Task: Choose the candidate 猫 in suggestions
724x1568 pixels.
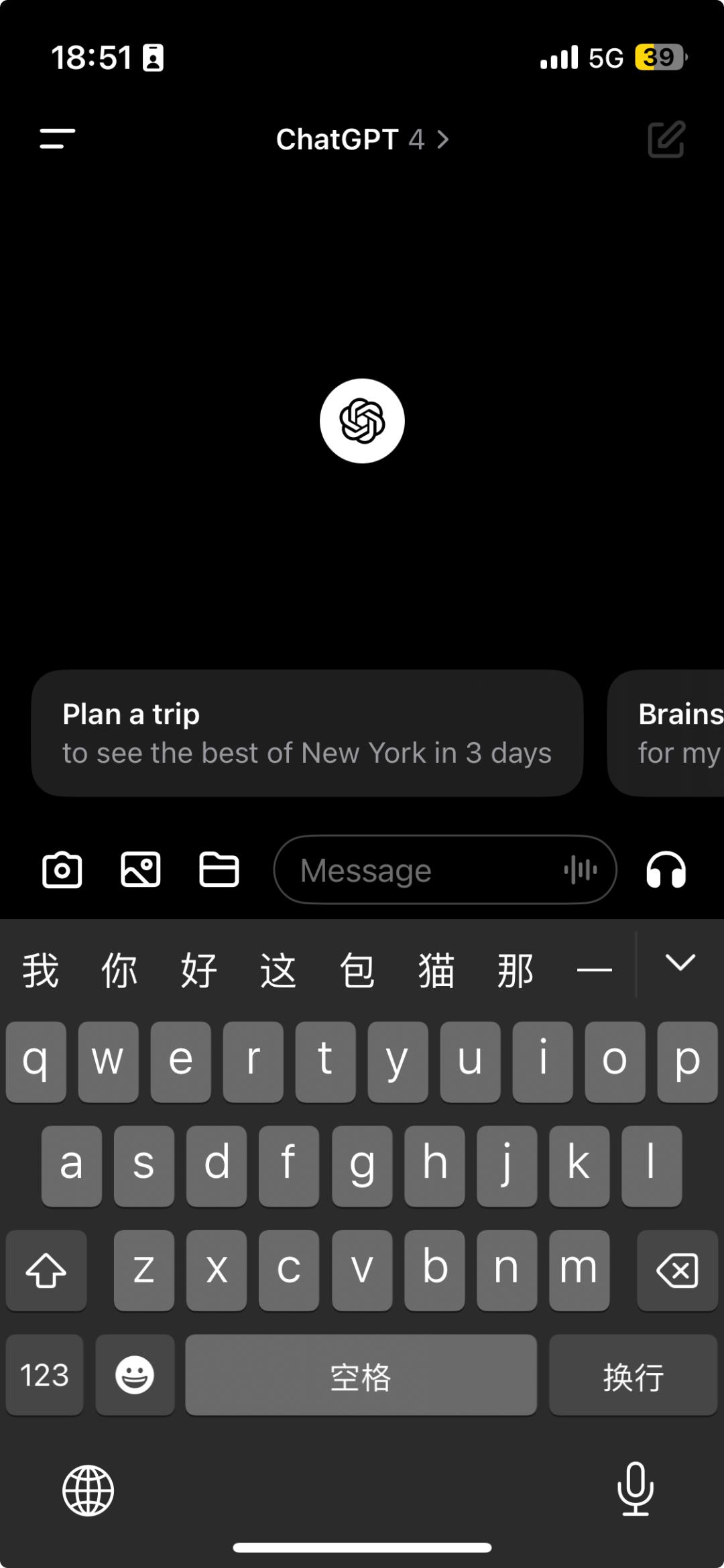Action: click(x=436, y=970)
